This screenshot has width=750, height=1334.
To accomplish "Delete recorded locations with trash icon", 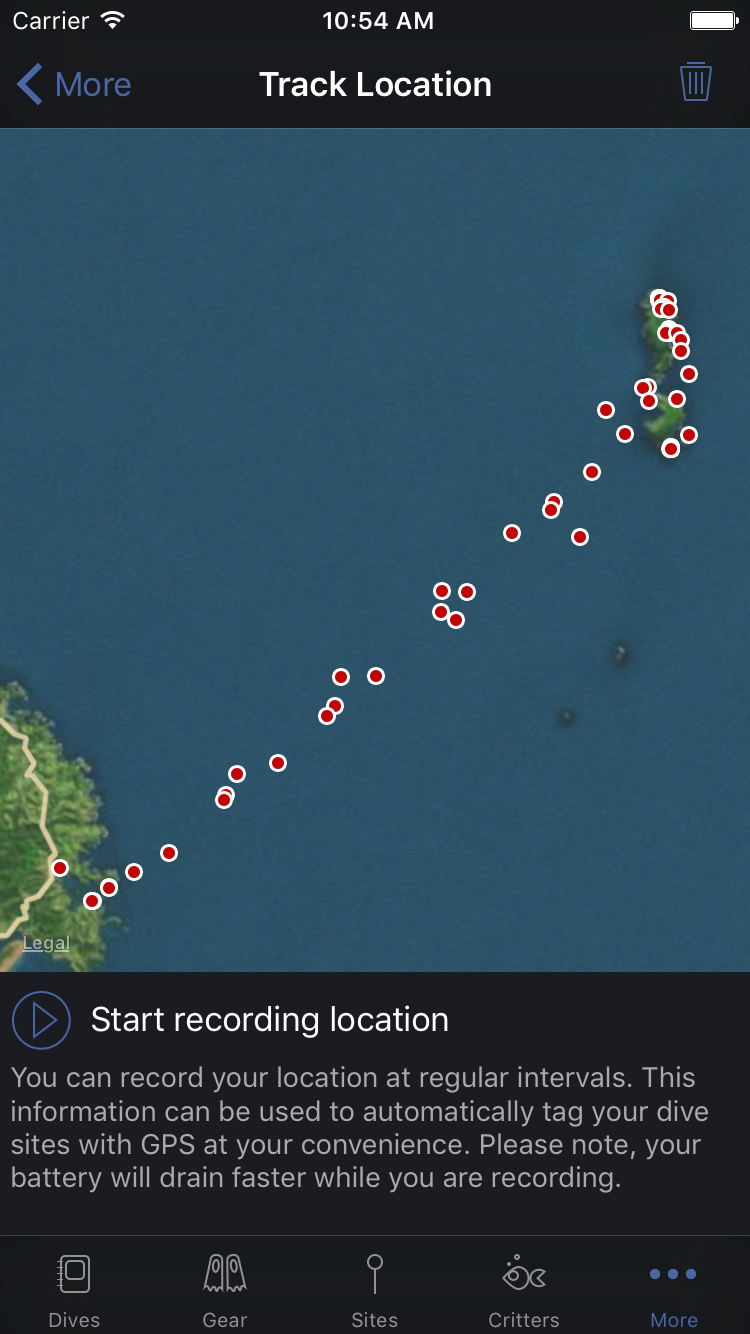I will click(x=696, y=82).
